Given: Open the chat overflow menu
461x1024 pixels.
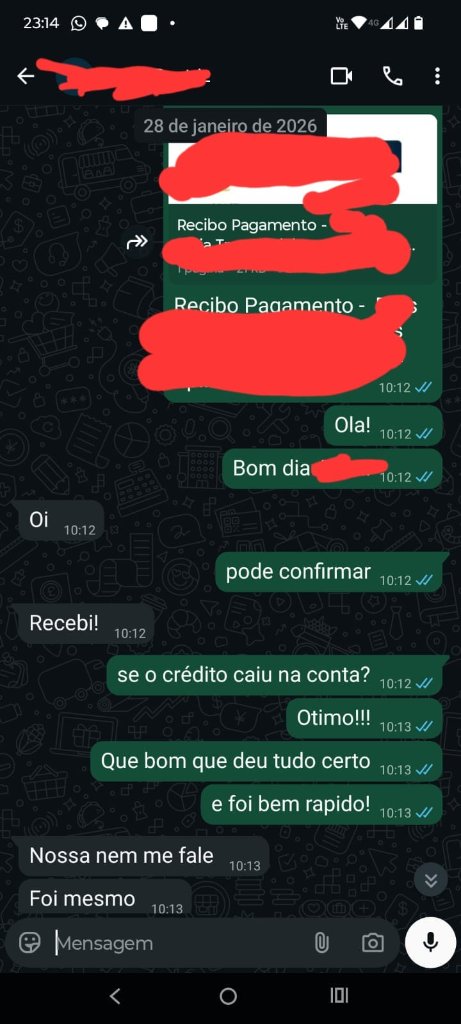Looking at the screenshot, I should click(x=437, y=76).
